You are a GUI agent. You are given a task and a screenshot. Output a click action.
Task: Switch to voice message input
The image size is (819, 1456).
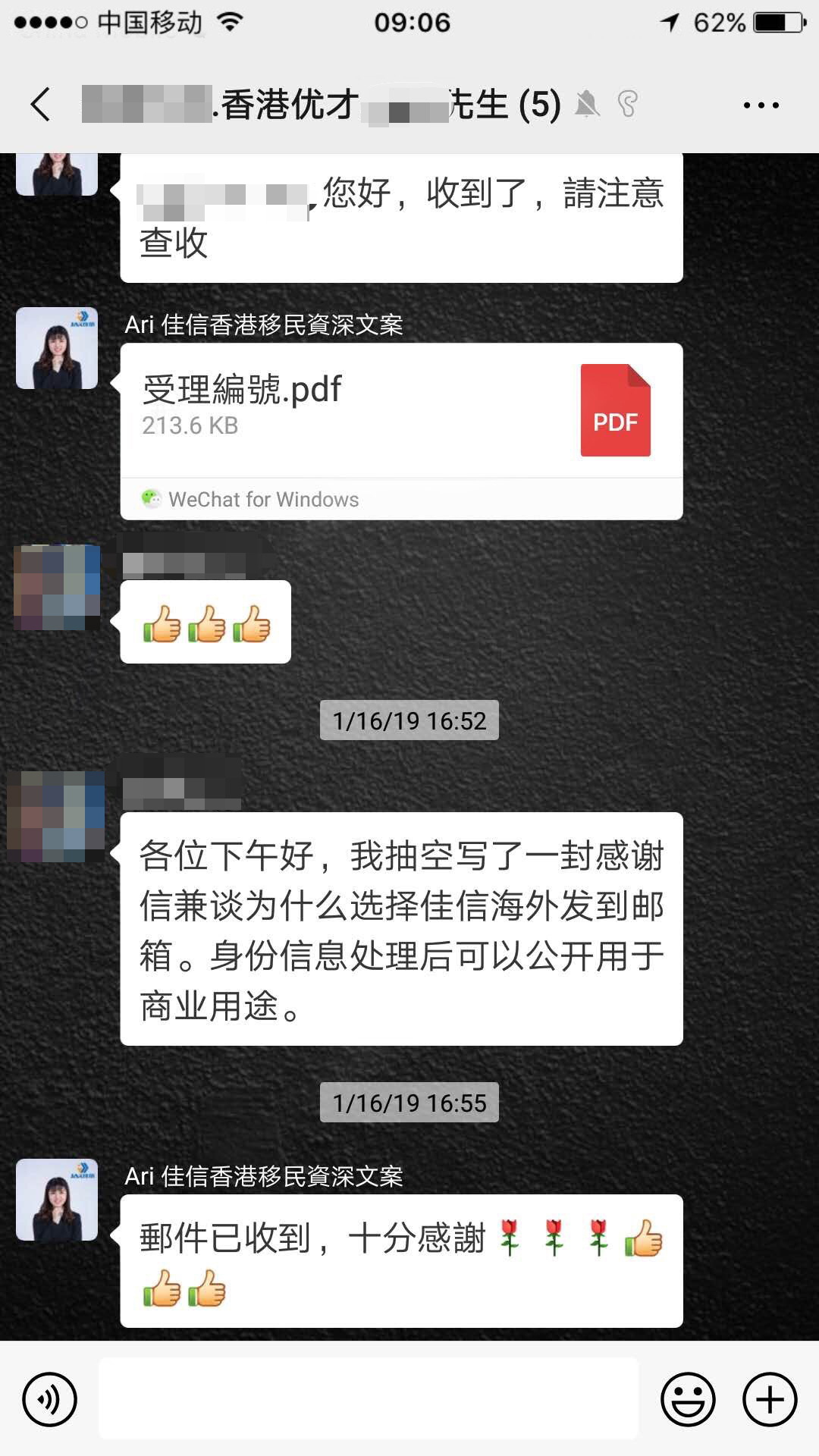50,1399
